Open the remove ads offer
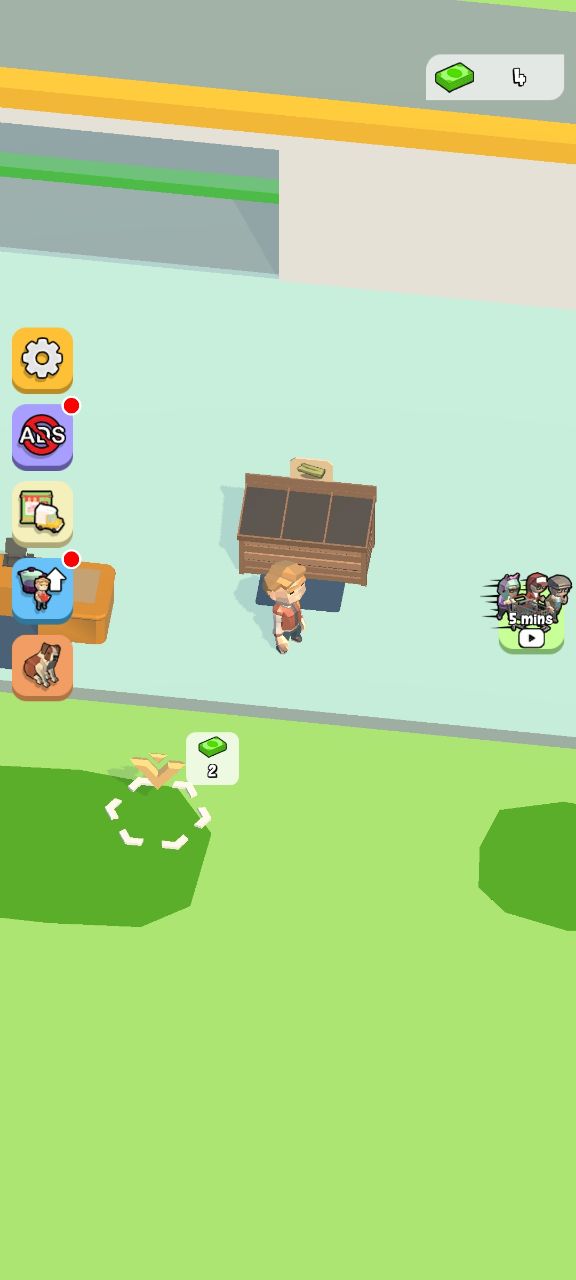The width and height of the screenshot is (576, 1280). [42, 436]
